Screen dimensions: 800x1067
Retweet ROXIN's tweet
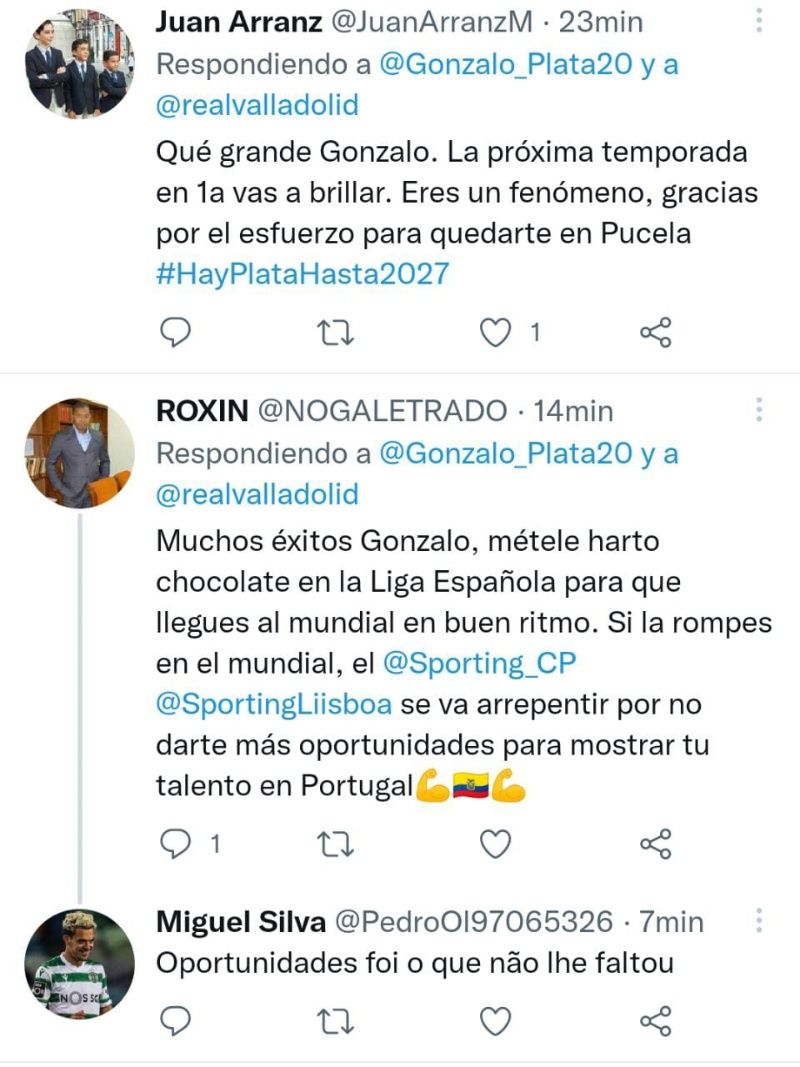(335, 845)
